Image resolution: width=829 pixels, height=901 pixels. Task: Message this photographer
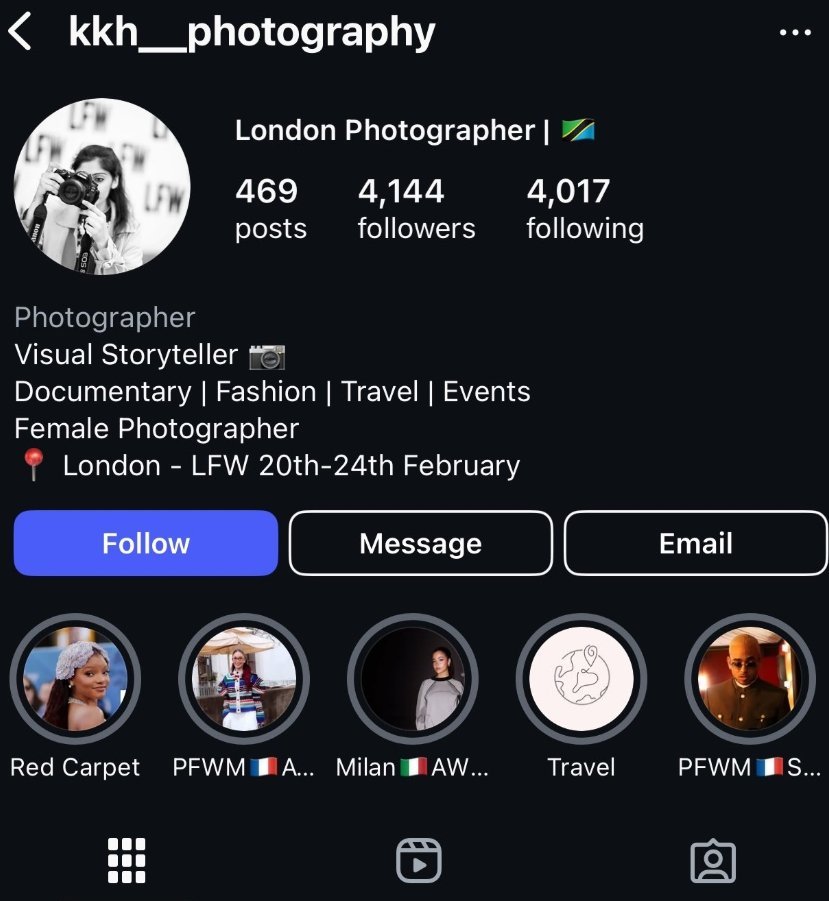(420, 543)
